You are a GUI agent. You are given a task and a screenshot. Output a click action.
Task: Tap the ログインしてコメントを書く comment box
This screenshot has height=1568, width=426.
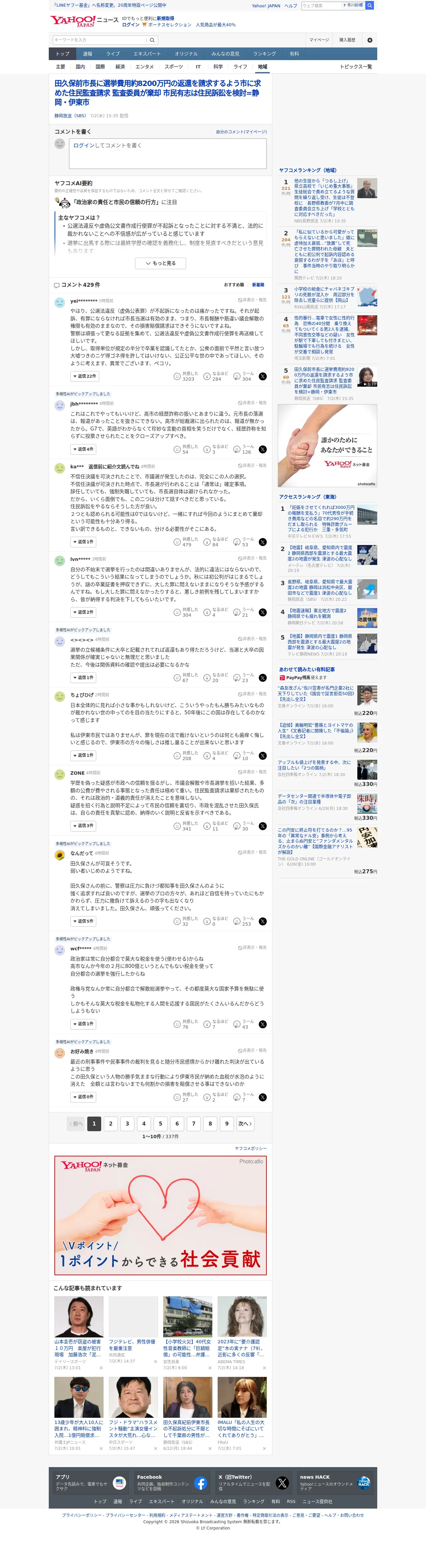(x=167, y=153)
